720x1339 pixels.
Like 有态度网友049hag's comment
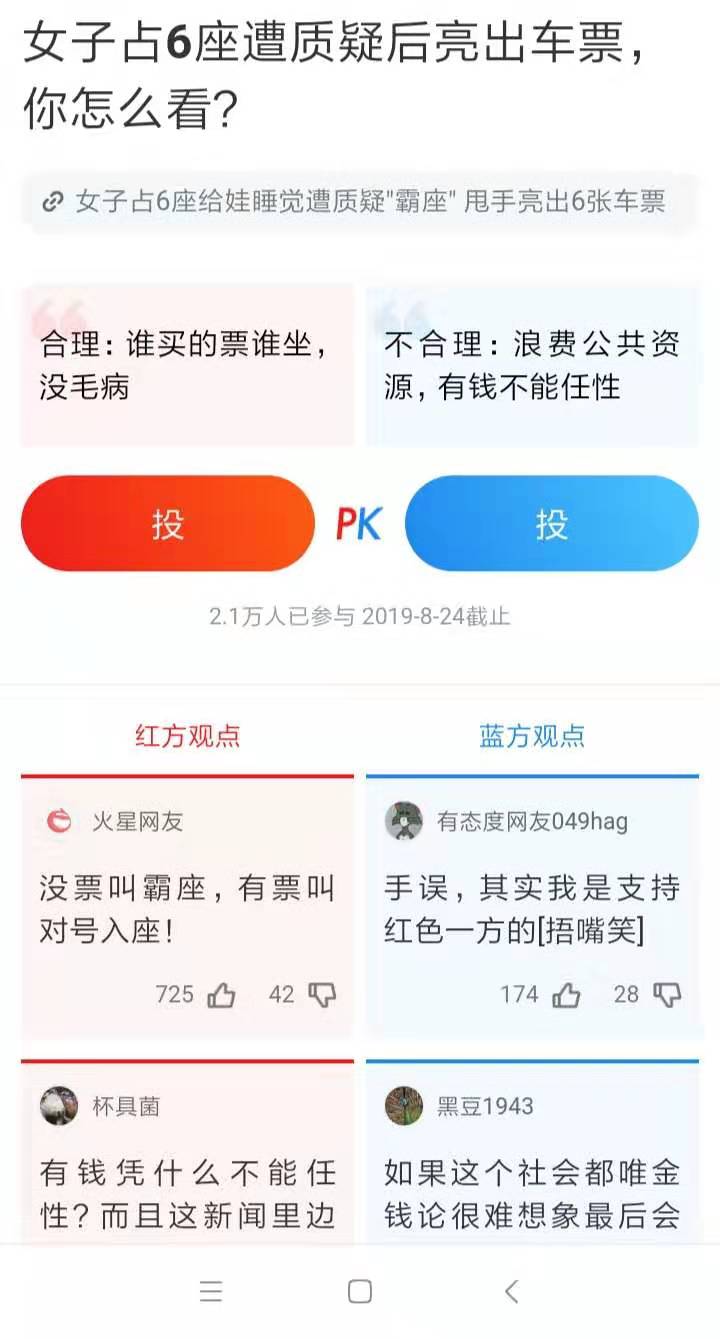[566, 995]
